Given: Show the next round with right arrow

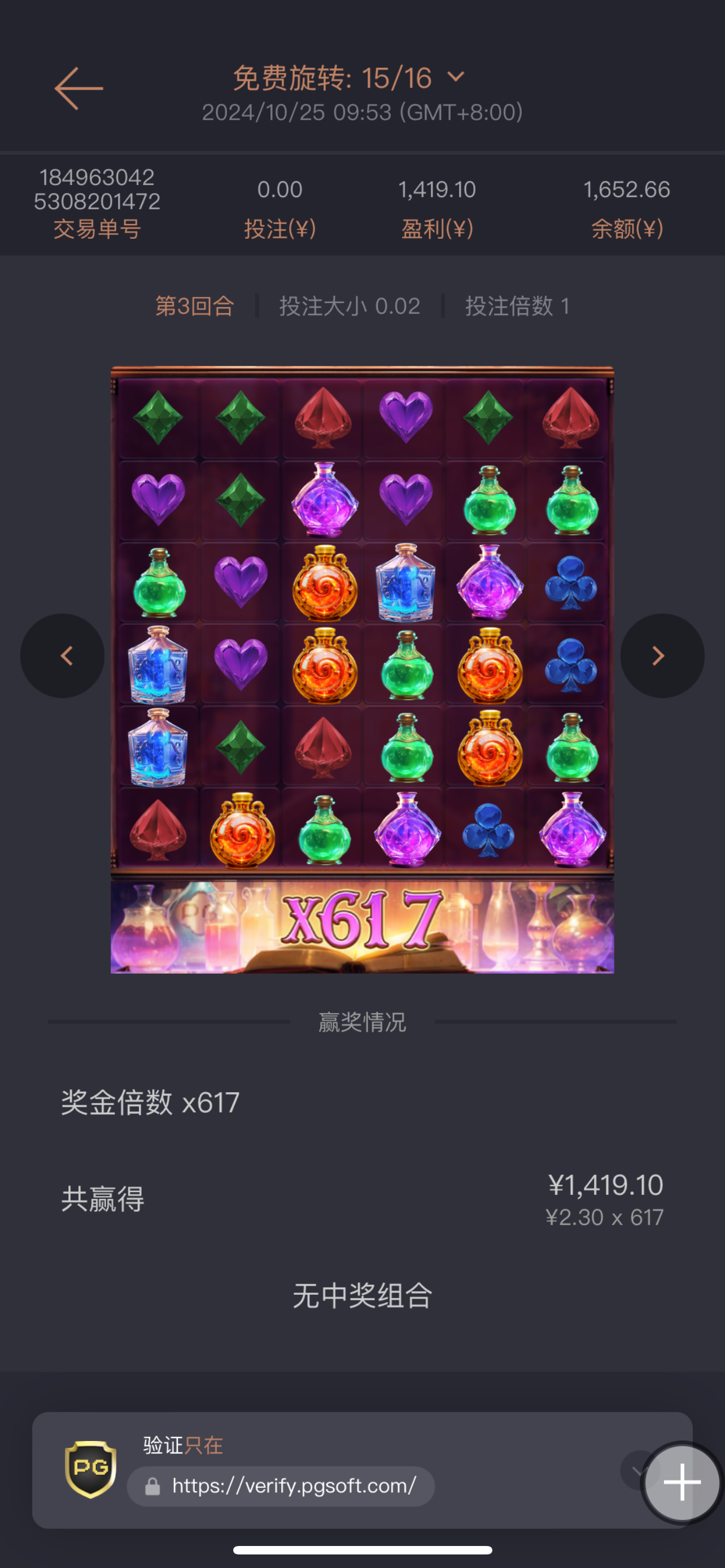Looking at the screenshot, I should (662, 655).
